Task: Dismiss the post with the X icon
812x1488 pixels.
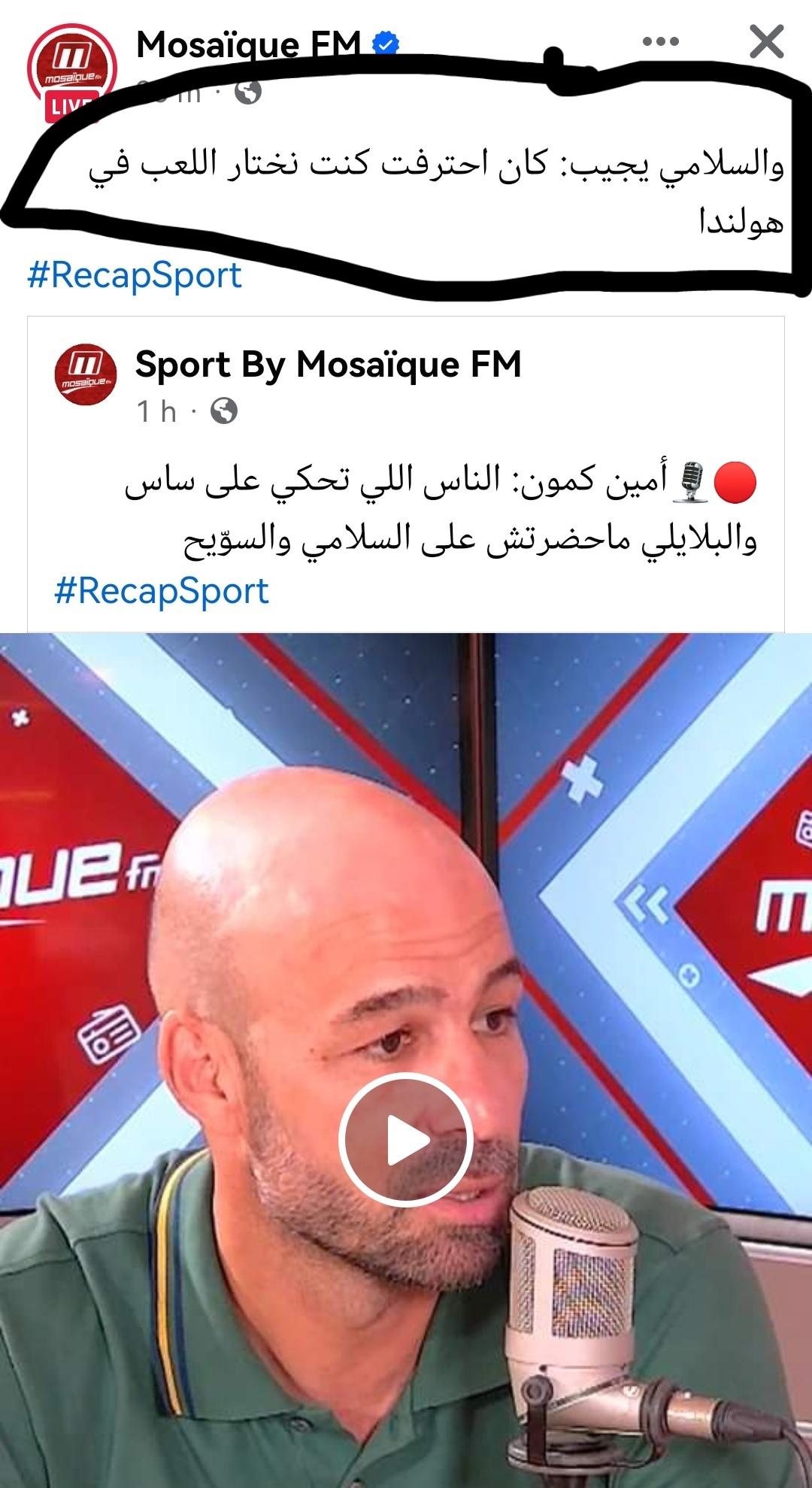Action: 766,41
